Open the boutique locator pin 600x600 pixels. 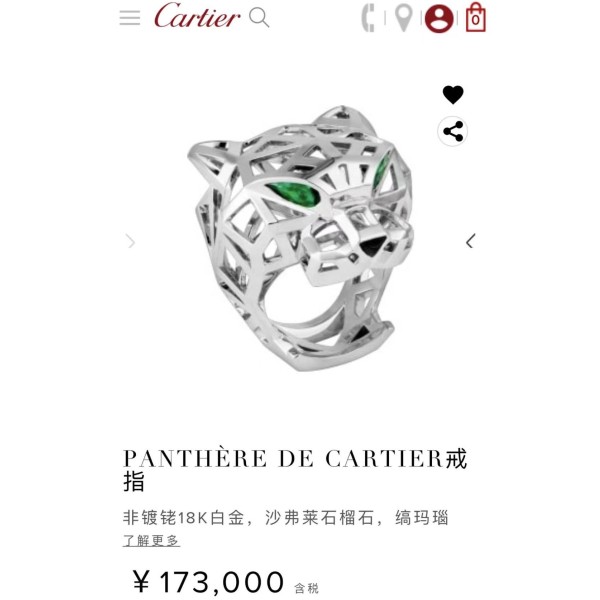pos(403,18)
